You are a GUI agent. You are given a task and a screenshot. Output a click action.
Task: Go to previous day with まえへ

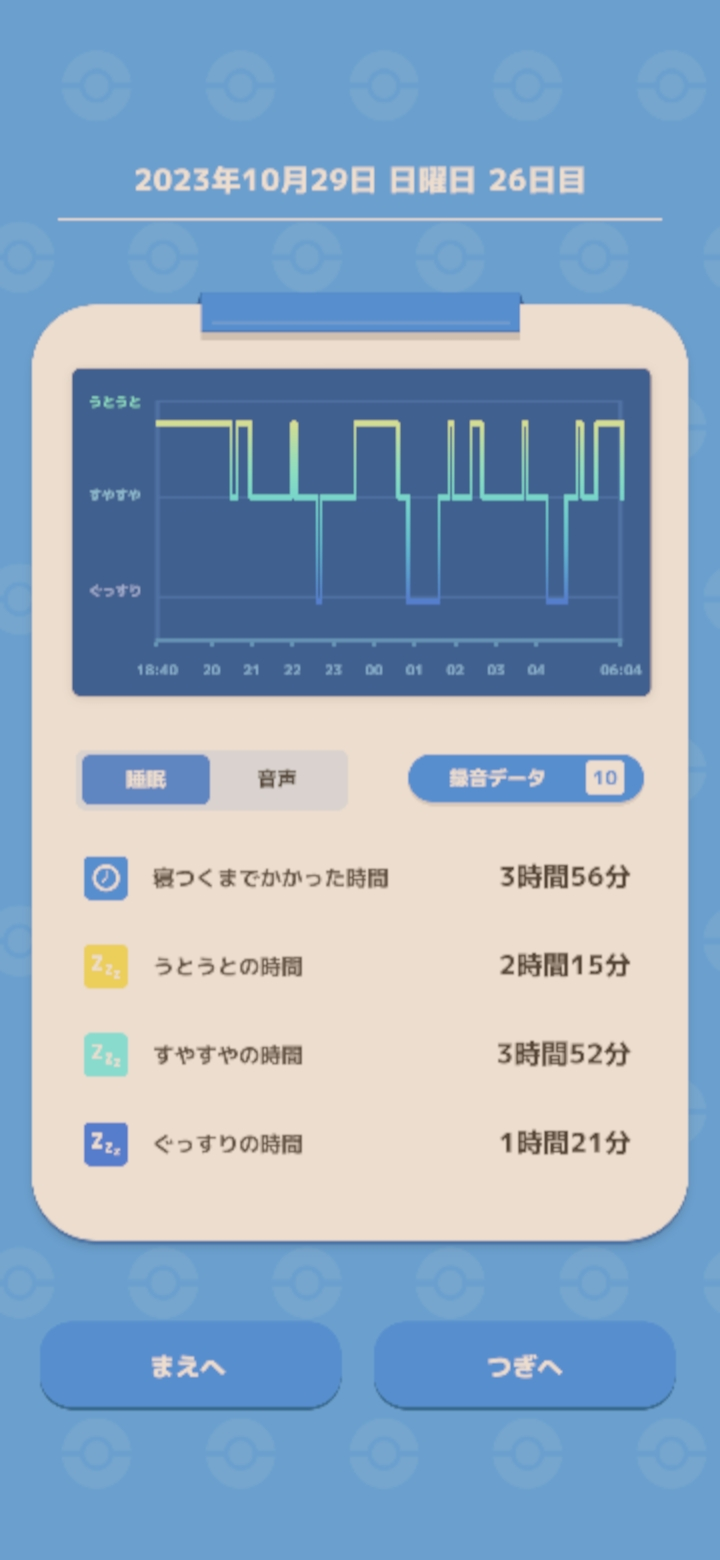pos(190,1366)
